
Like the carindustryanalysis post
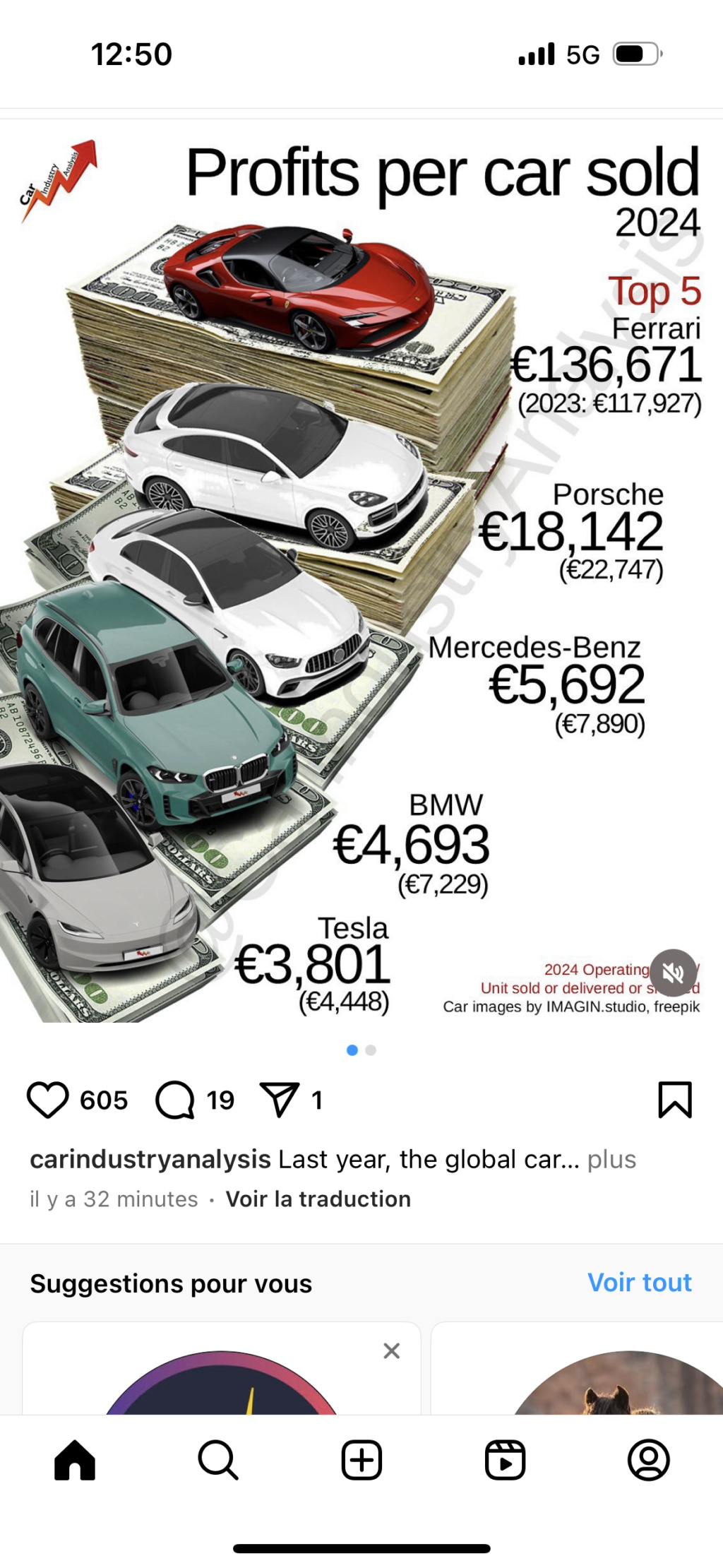tap(48, 1100)
